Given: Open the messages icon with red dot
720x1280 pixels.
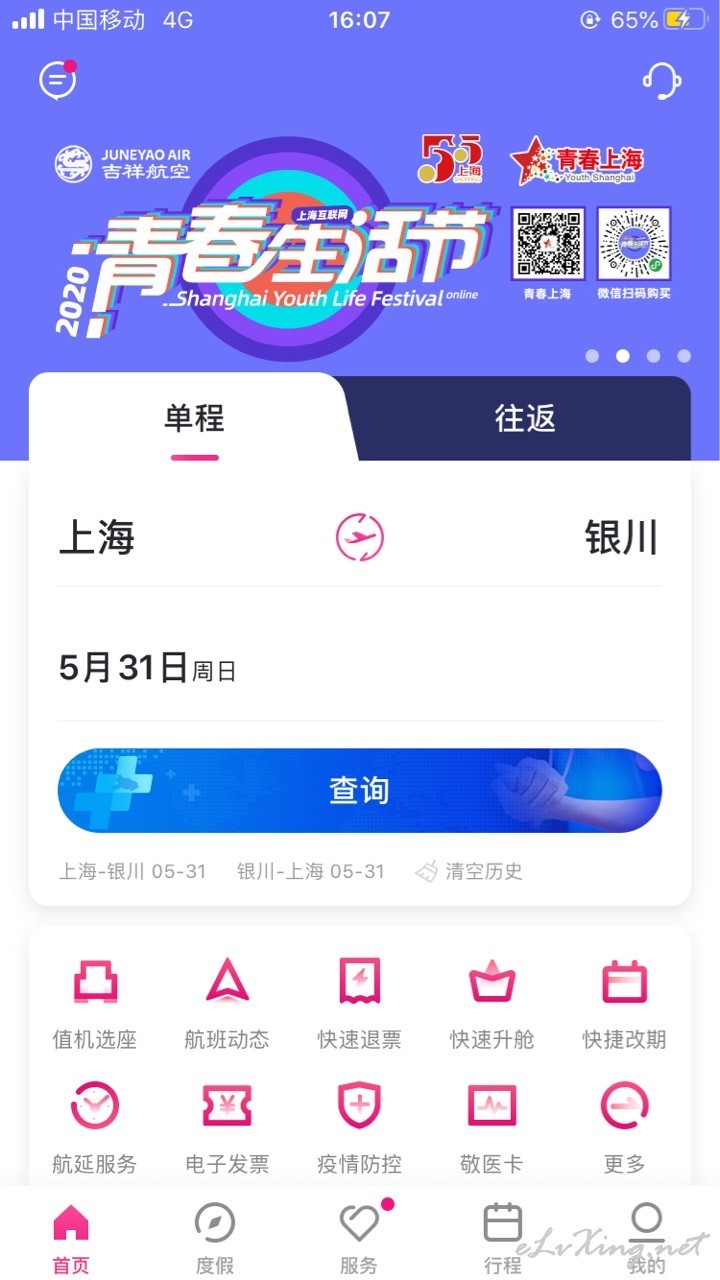Looking at the screenshot, I should coord(58,79).
